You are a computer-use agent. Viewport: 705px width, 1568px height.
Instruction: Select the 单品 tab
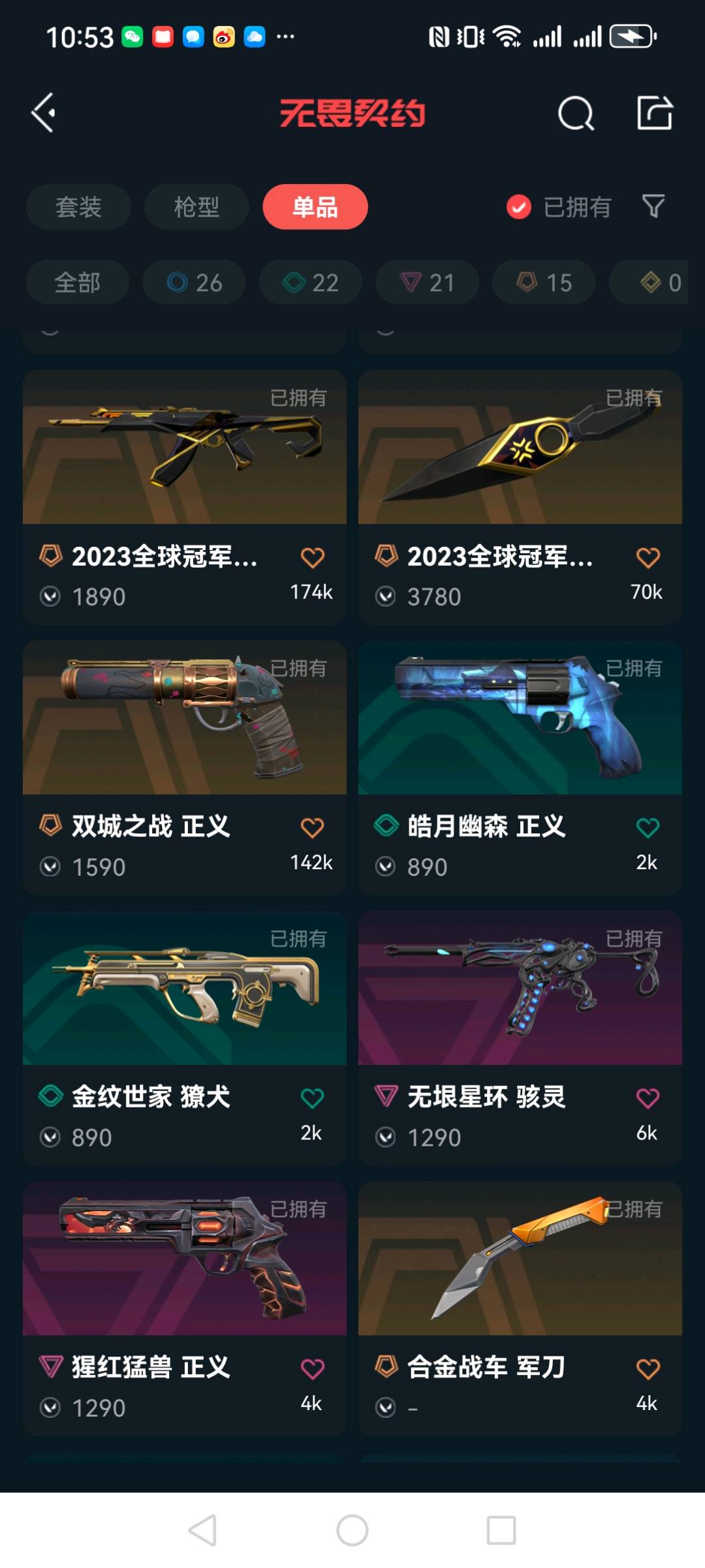[x=315, y=207]
